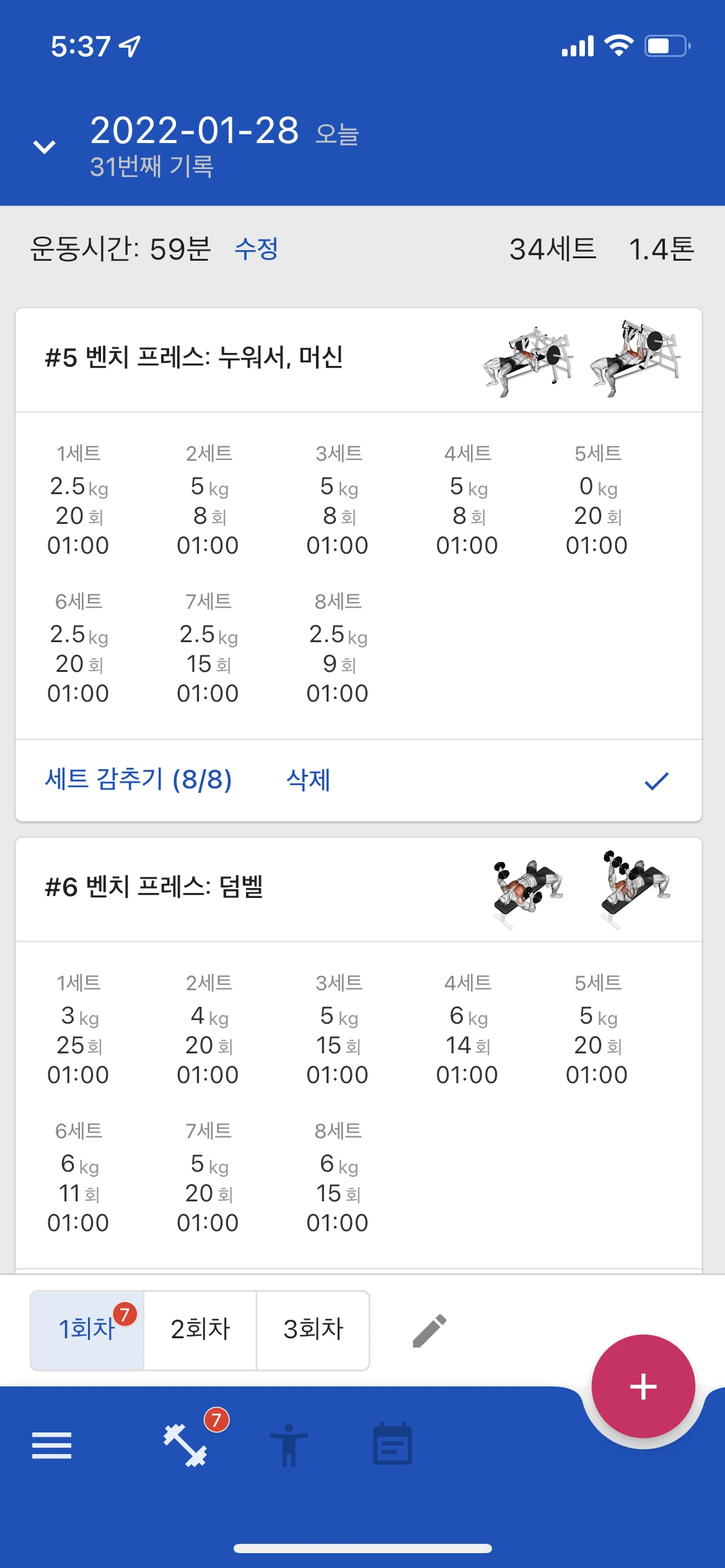Tap the pencil edit icon
The image size is (725, 1568).
coord(429,1330)
